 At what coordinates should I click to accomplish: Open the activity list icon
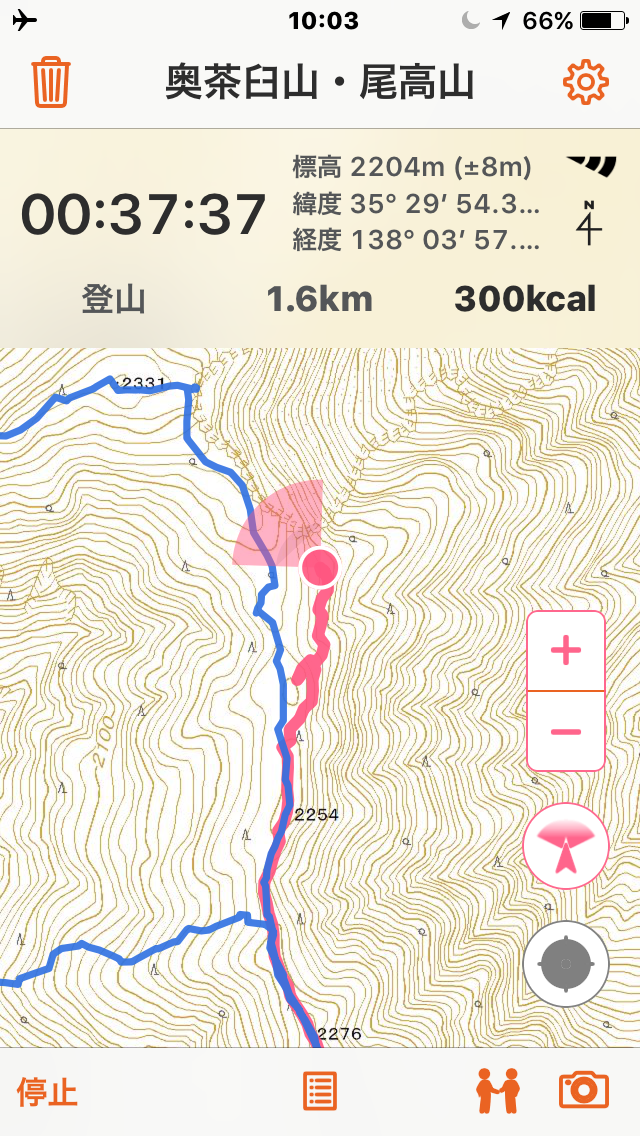click(x=320, y=1092)
